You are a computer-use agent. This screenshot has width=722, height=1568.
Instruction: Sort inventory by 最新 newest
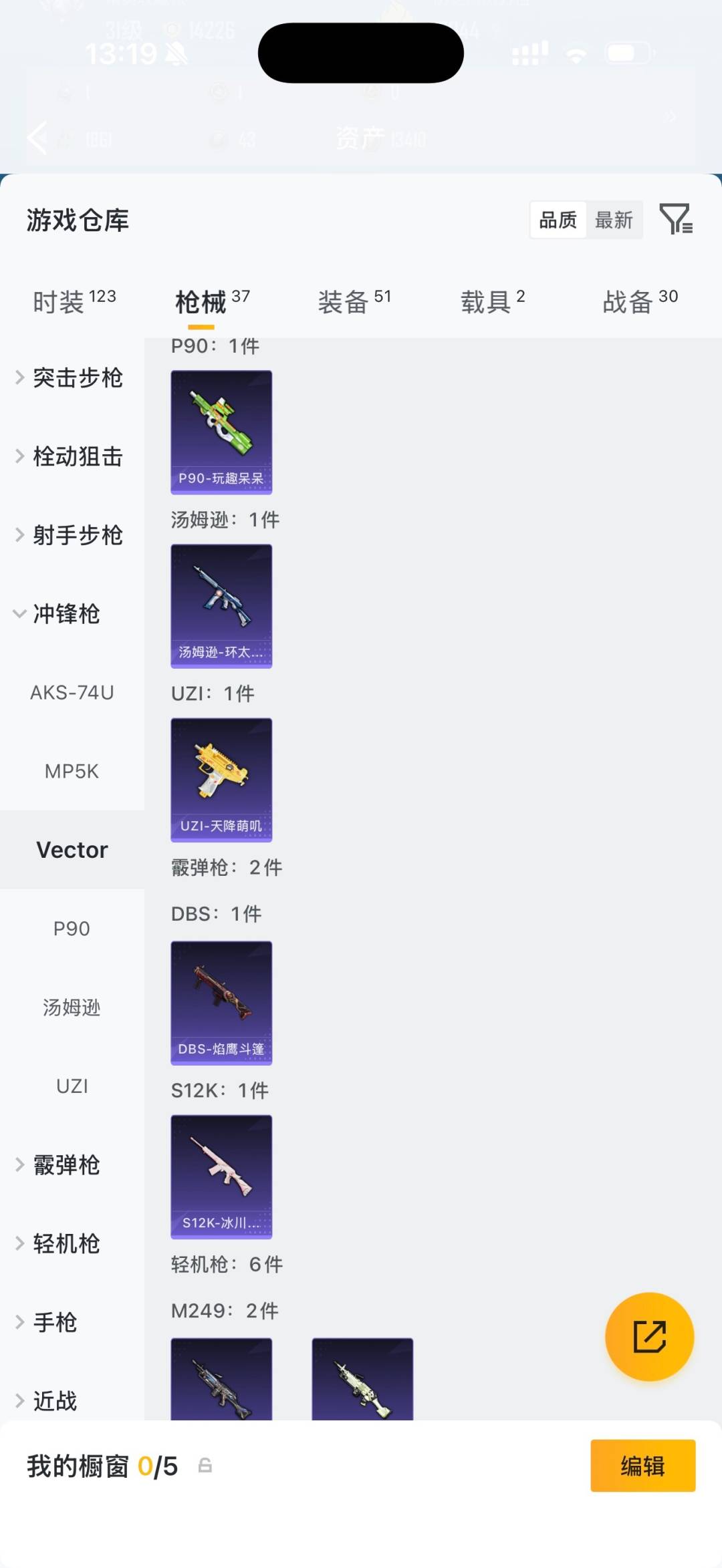coord(615,220)
